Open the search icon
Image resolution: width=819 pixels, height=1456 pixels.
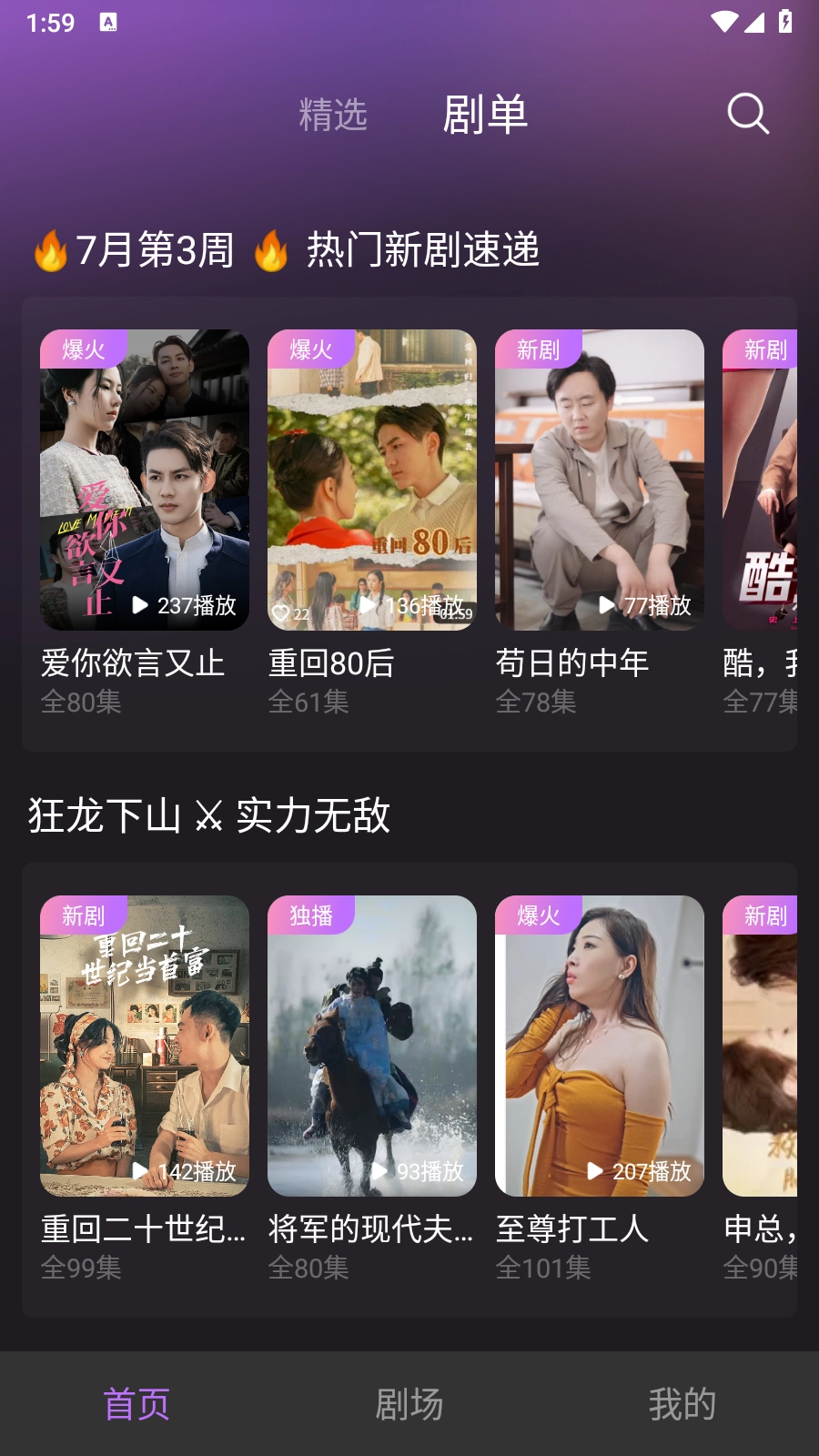[748, 115]
